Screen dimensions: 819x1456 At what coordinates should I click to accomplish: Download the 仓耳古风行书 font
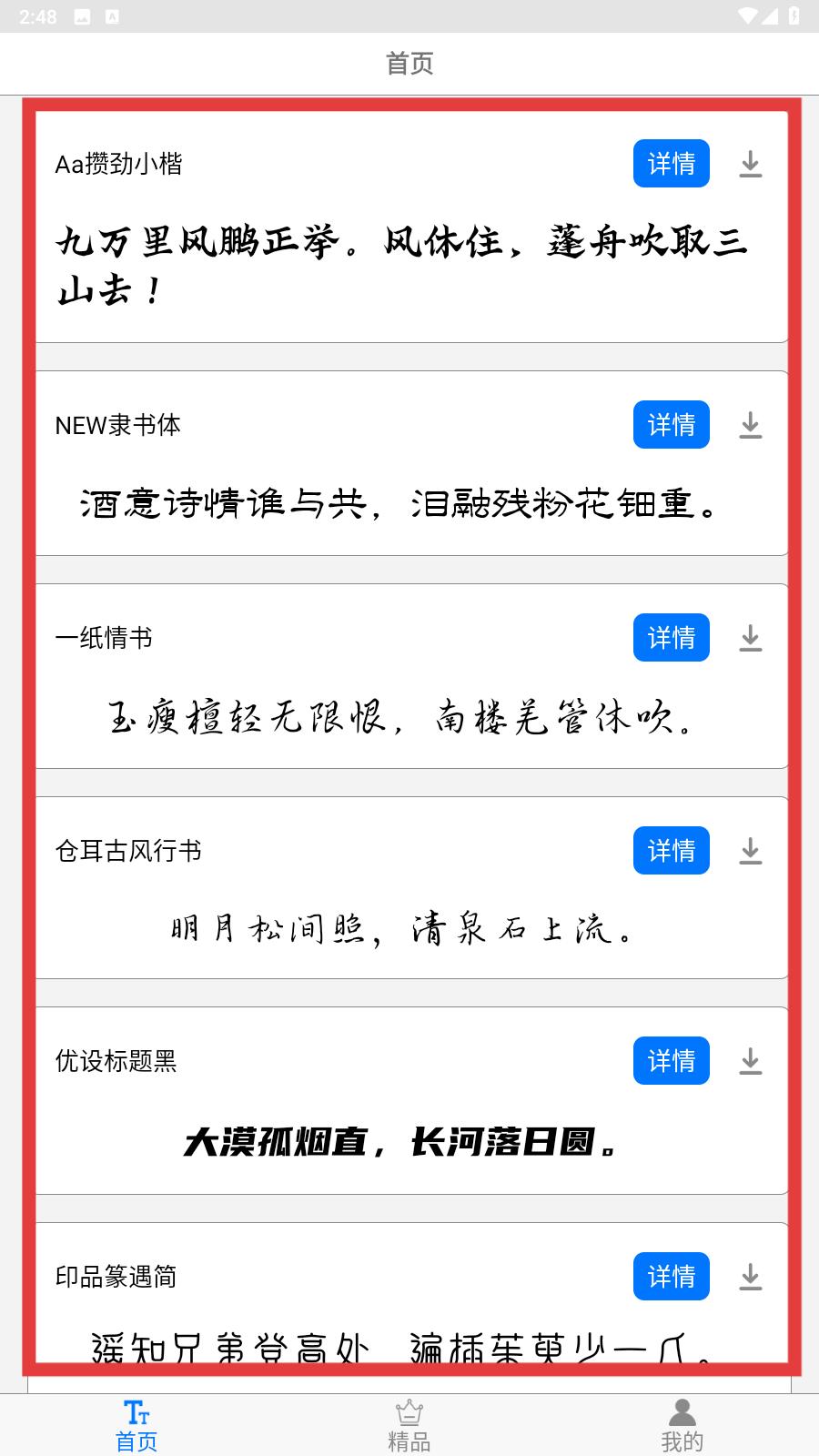750,851
